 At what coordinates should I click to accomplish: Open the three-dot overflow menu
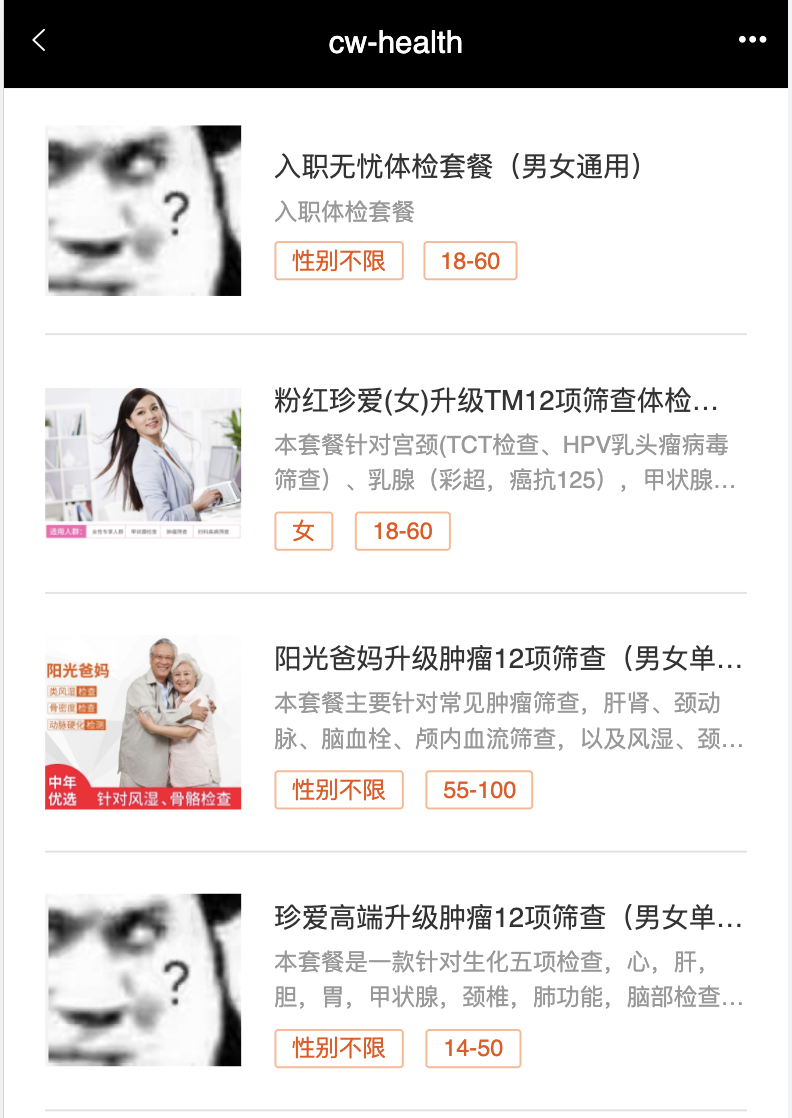click(752, 40)
